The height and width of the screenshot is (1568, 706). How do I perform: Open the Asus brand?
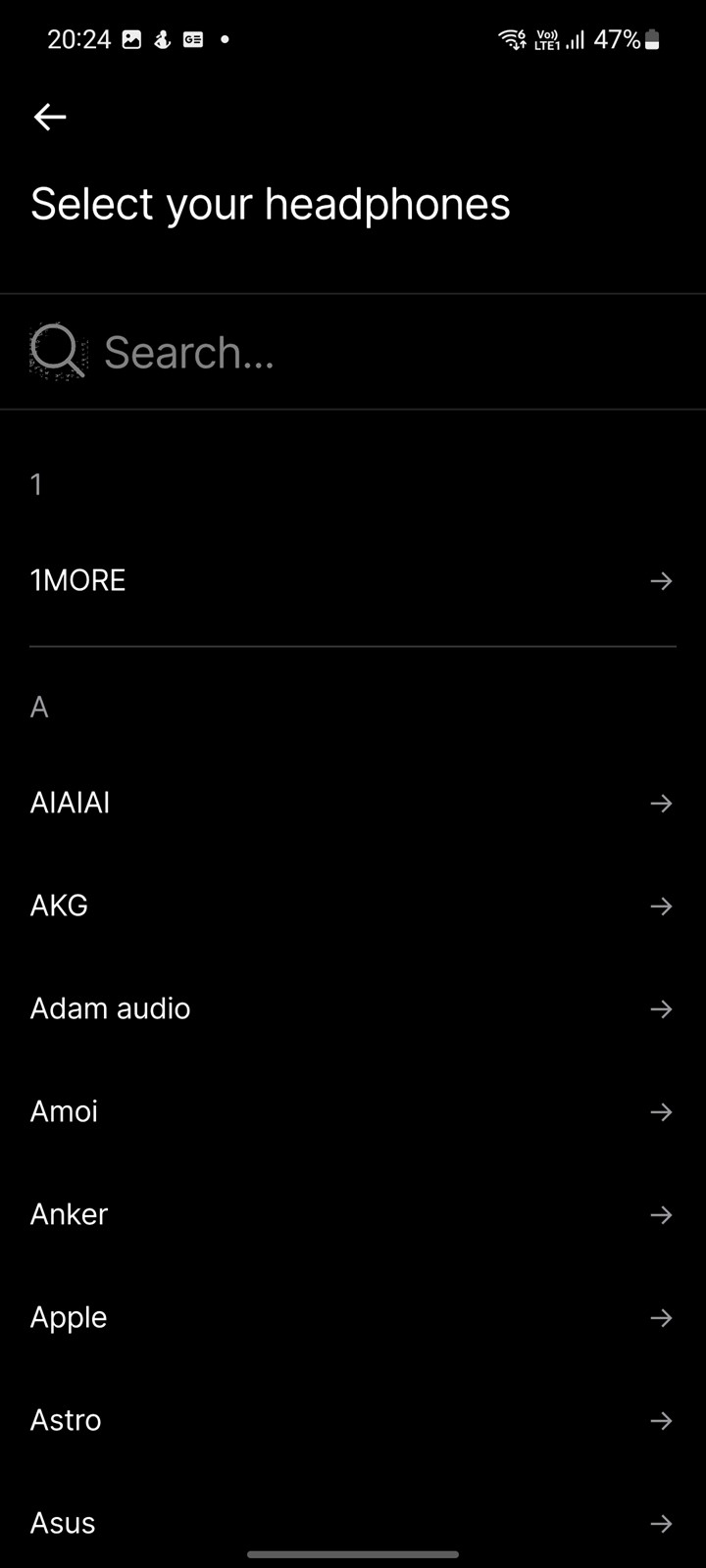(353, 1524)
